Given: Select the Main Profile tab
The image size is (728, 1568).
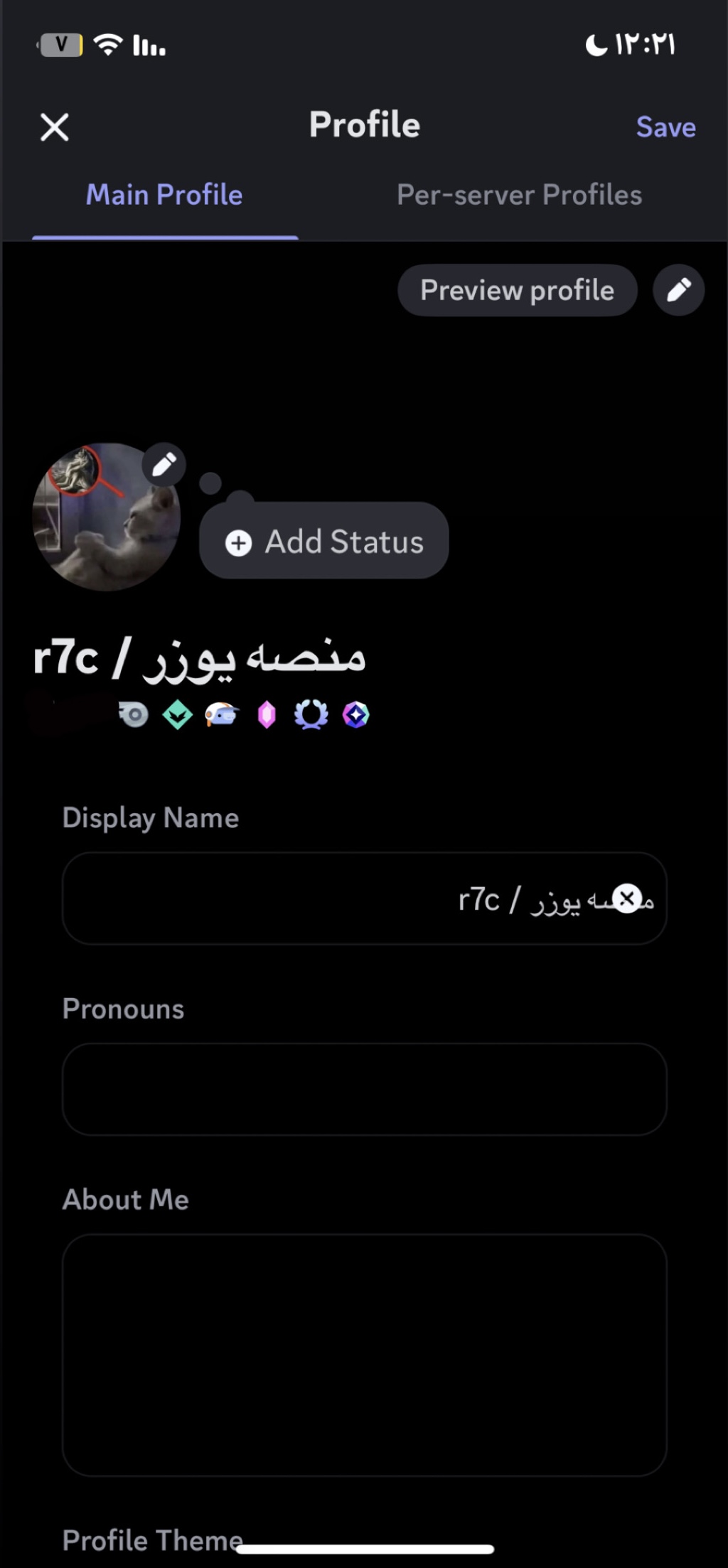Looking at the screenshot, I should (164, 195).
